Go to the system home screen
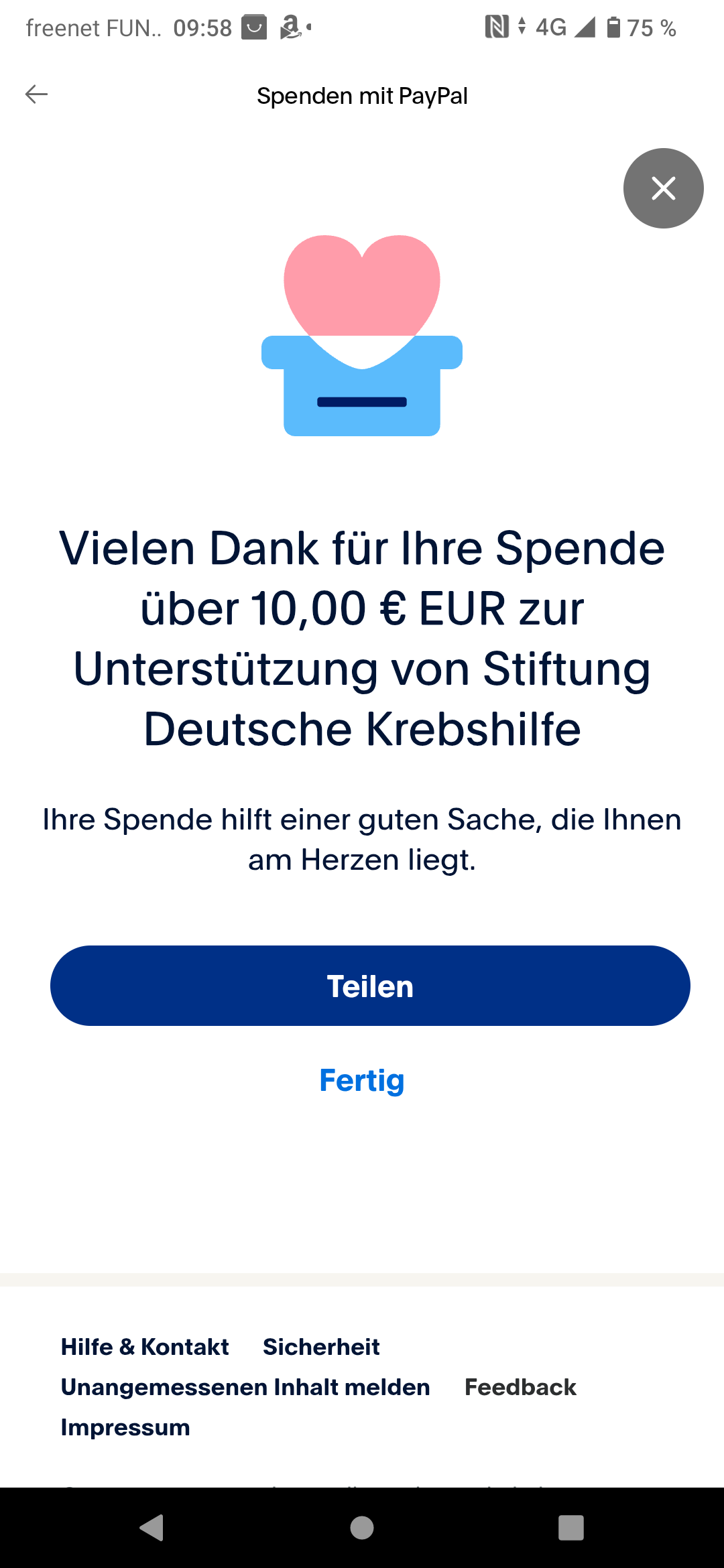The image size is (724, 1568). point(362,1528)
